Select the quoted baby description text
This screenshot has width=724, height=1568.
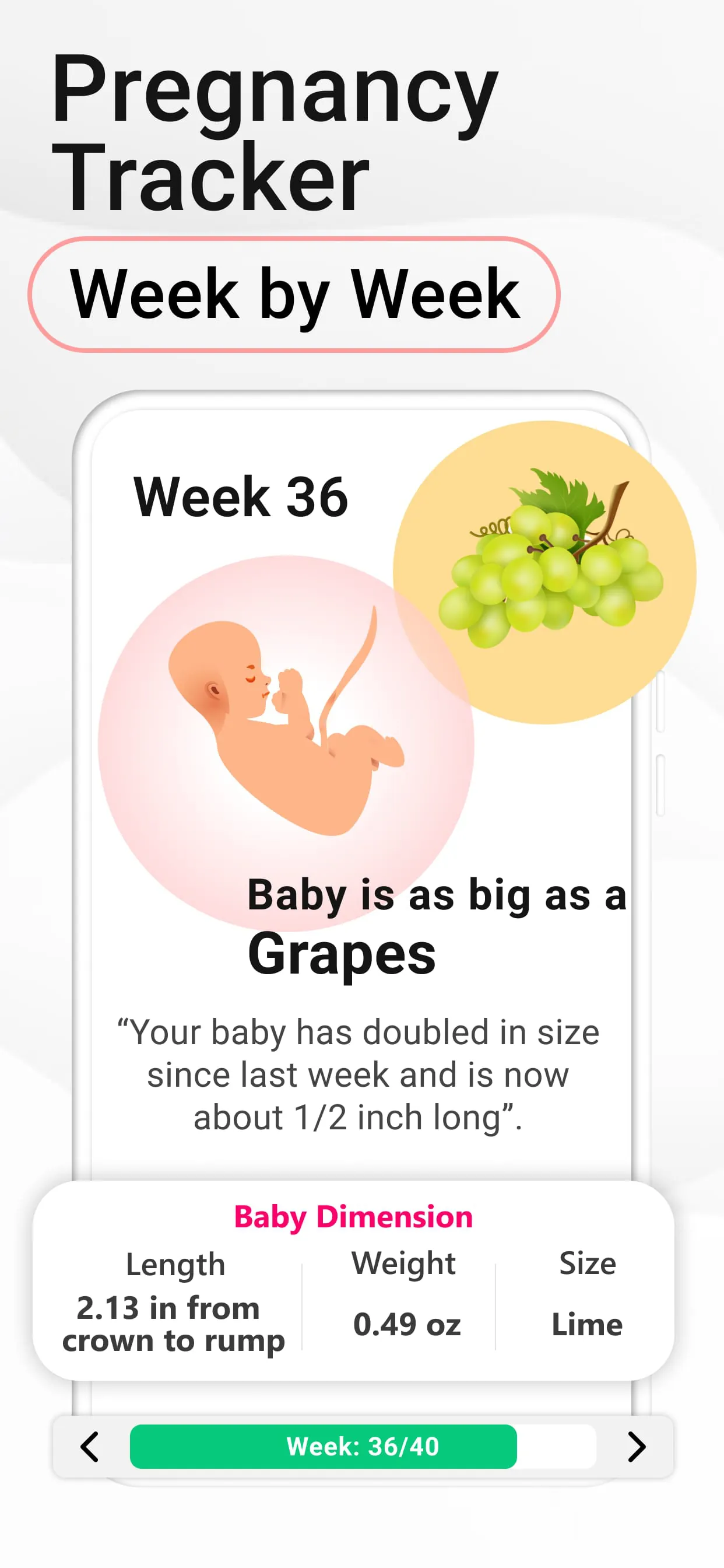point(359,1073)
